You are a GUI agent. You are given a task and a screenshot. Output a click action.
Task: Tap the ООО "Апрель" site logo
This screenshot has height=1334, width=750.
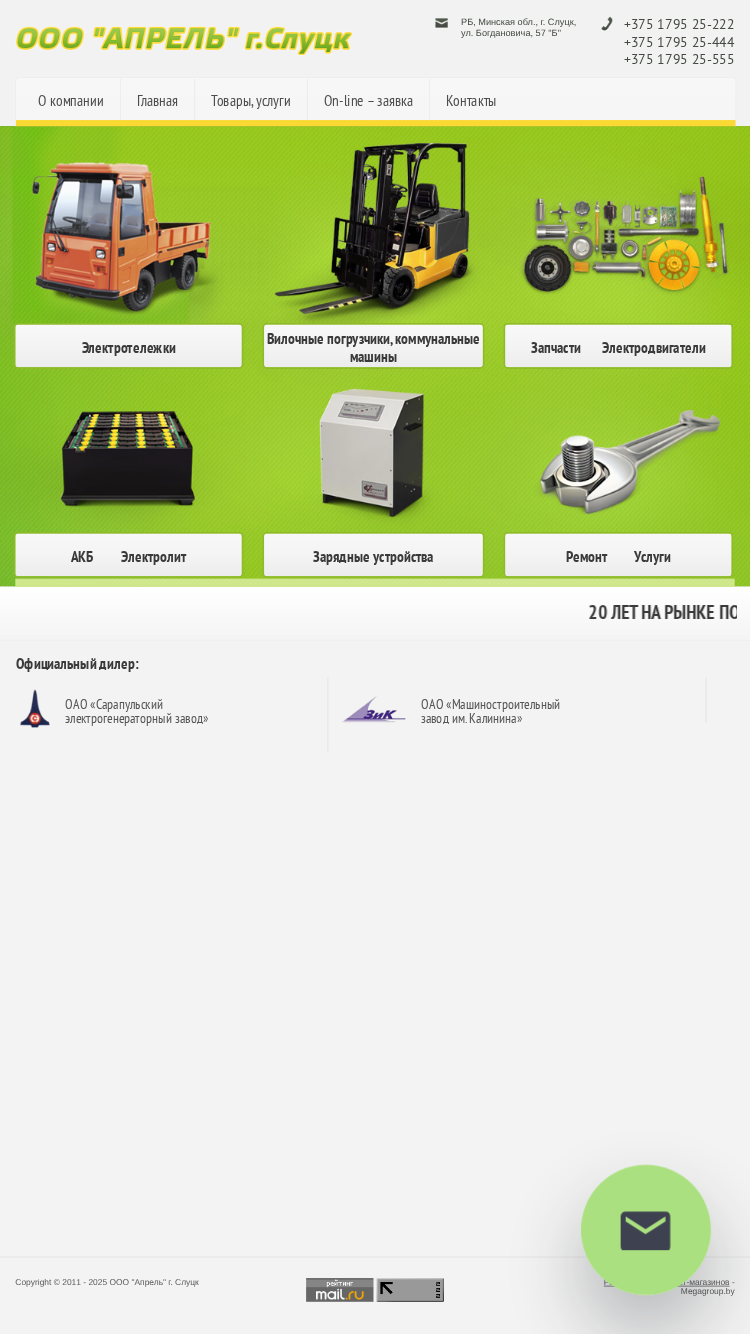tap(183, 39)
